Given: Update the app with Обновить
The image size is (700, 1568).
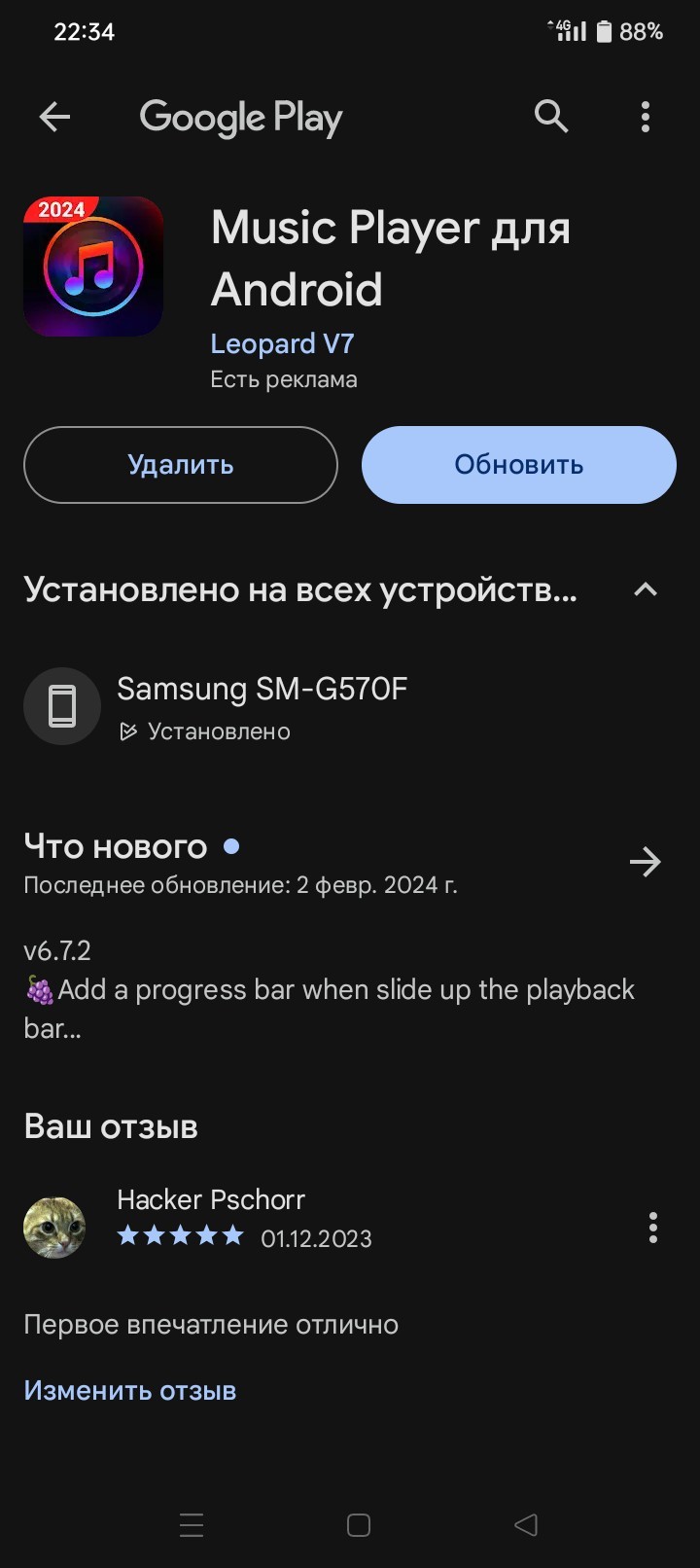Looking at the screenshot, I should pyautogui.click(x=518, y=465).
